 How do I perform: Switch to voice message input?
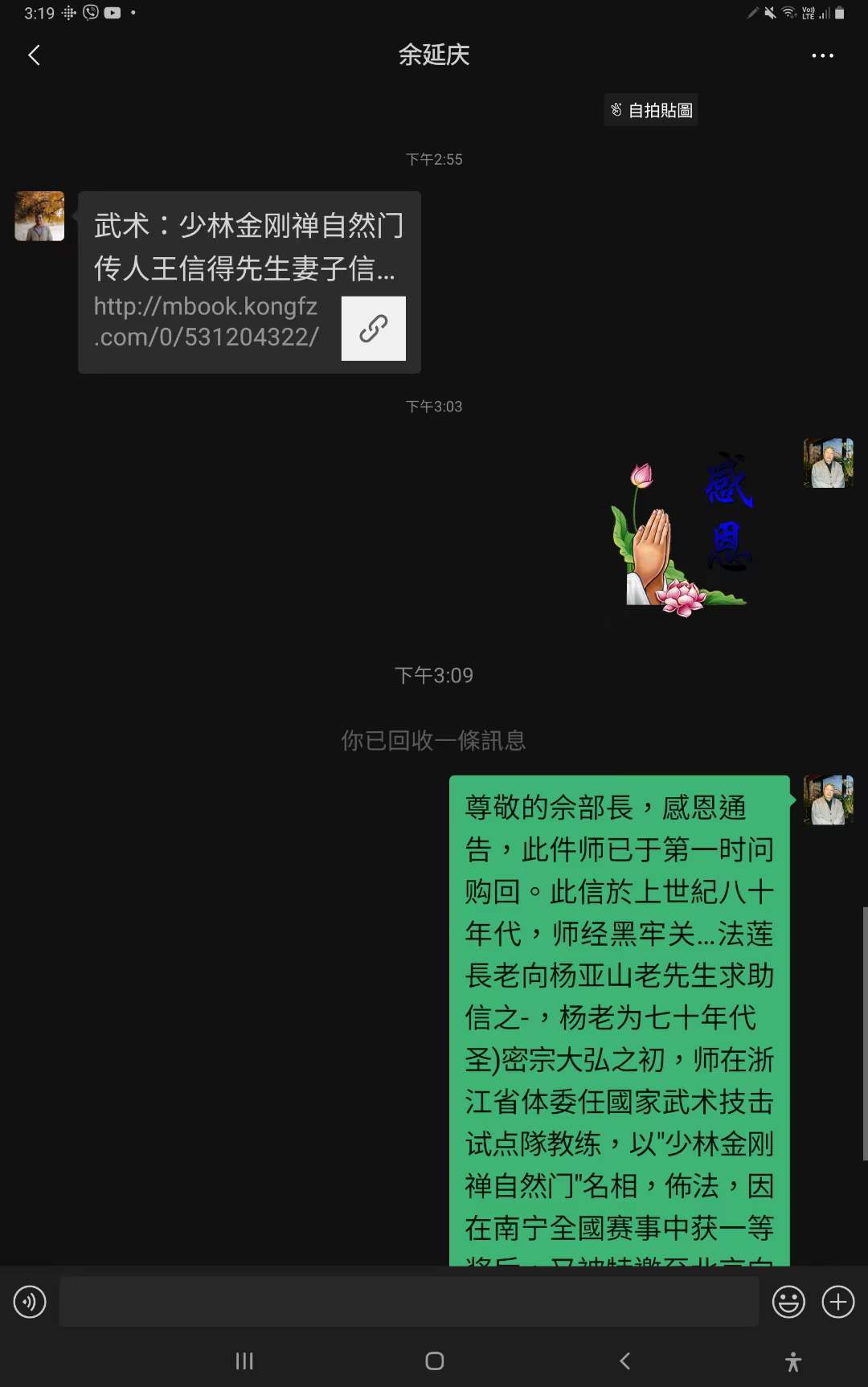pyautogui.click(x=30, y=1302)
